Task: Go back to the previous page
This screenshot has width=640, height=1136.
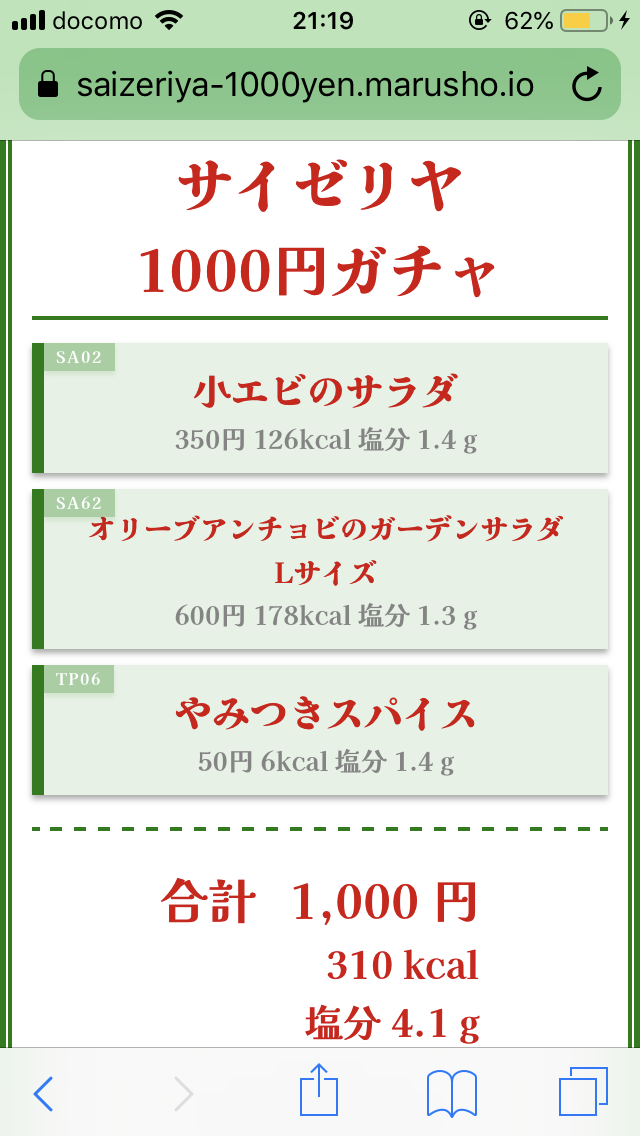Action: click(43, 1094)
